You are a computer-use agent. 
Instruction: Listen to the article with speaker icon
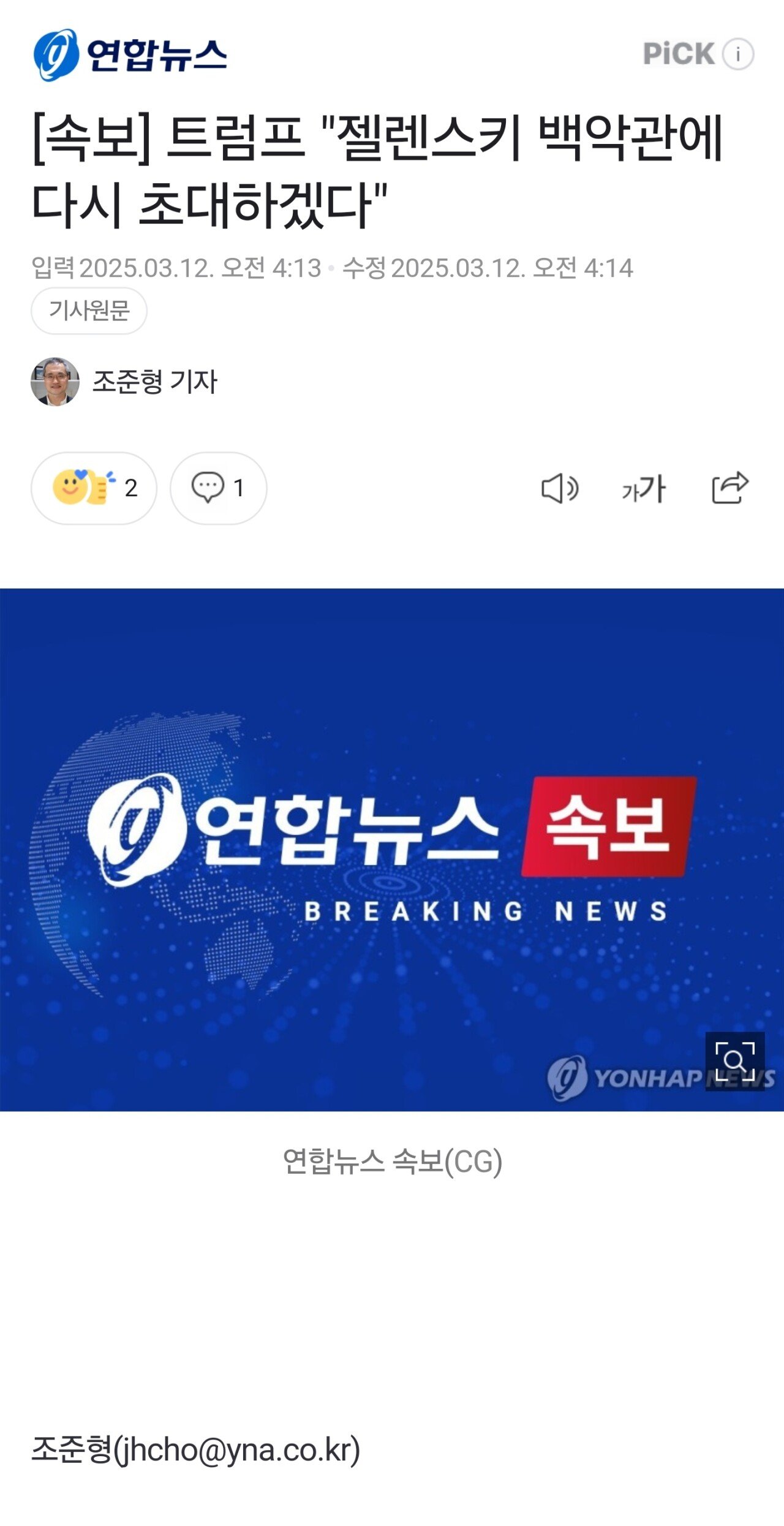tap(560, 489)
